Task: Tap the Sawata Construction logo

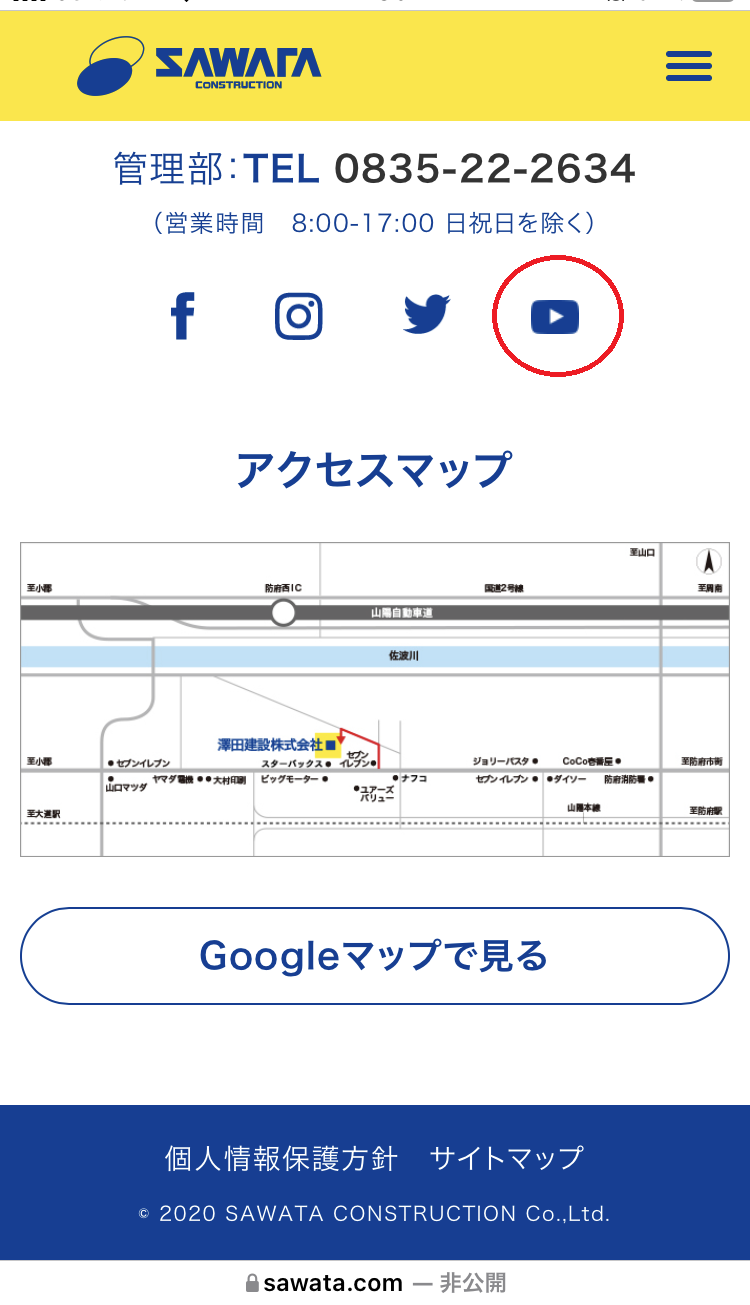Action: pyautogui.click(x=199, y=66)
